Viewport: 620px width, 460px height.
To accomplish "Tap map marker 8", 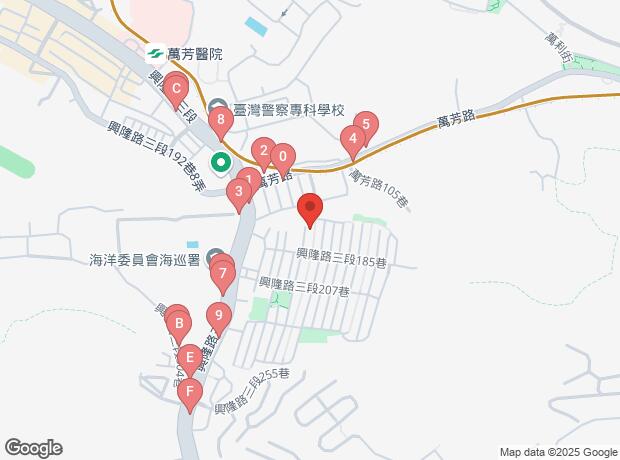I will tap(221, 123).
